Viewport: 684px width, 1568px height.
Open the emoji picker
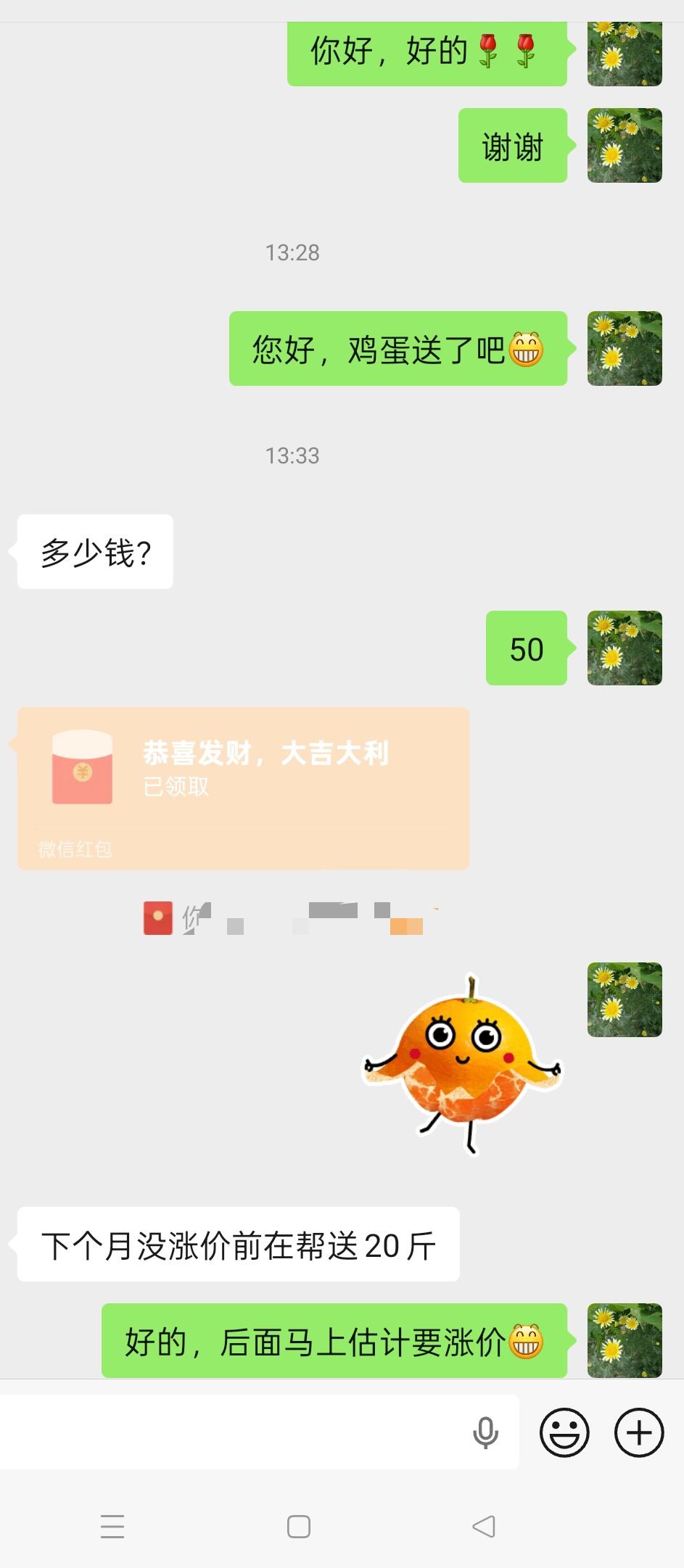pos(564,1432)
